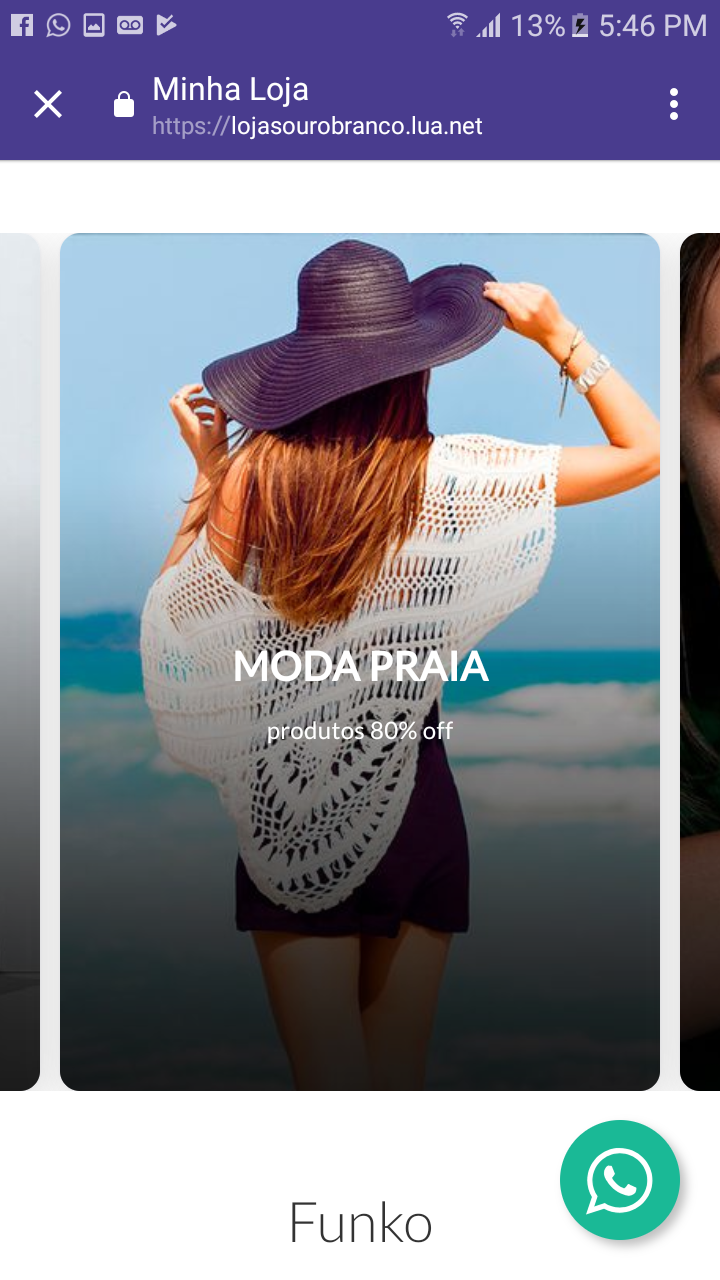
Task: Start a WhatsApp chat via floating button
Action: (x=620, y=1180)
